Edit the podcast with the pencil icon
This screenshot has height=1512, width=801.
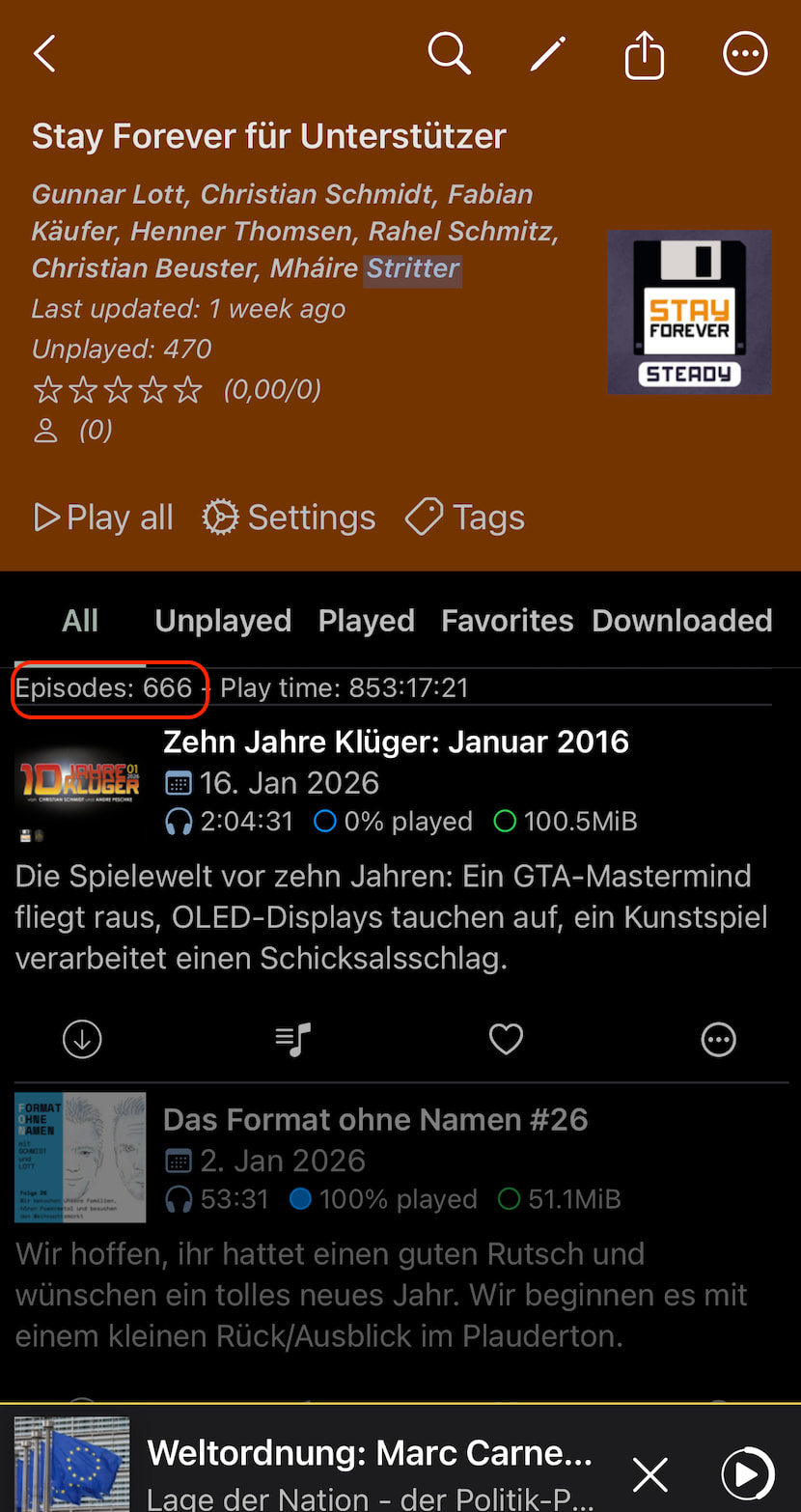coord(547,54)
